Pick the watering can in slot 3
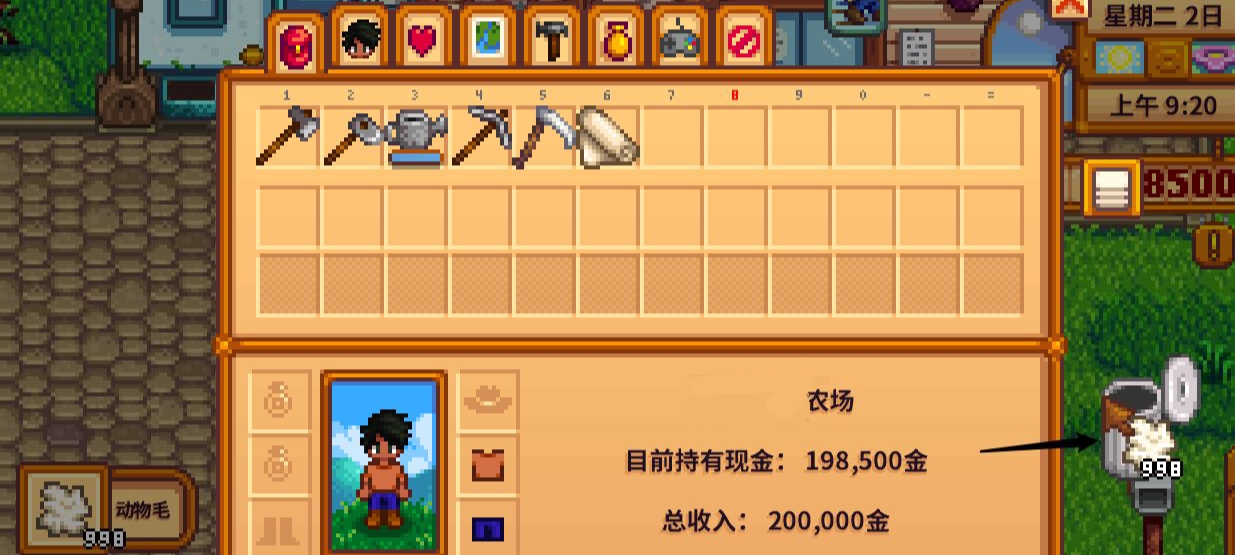 pos(417,137)
